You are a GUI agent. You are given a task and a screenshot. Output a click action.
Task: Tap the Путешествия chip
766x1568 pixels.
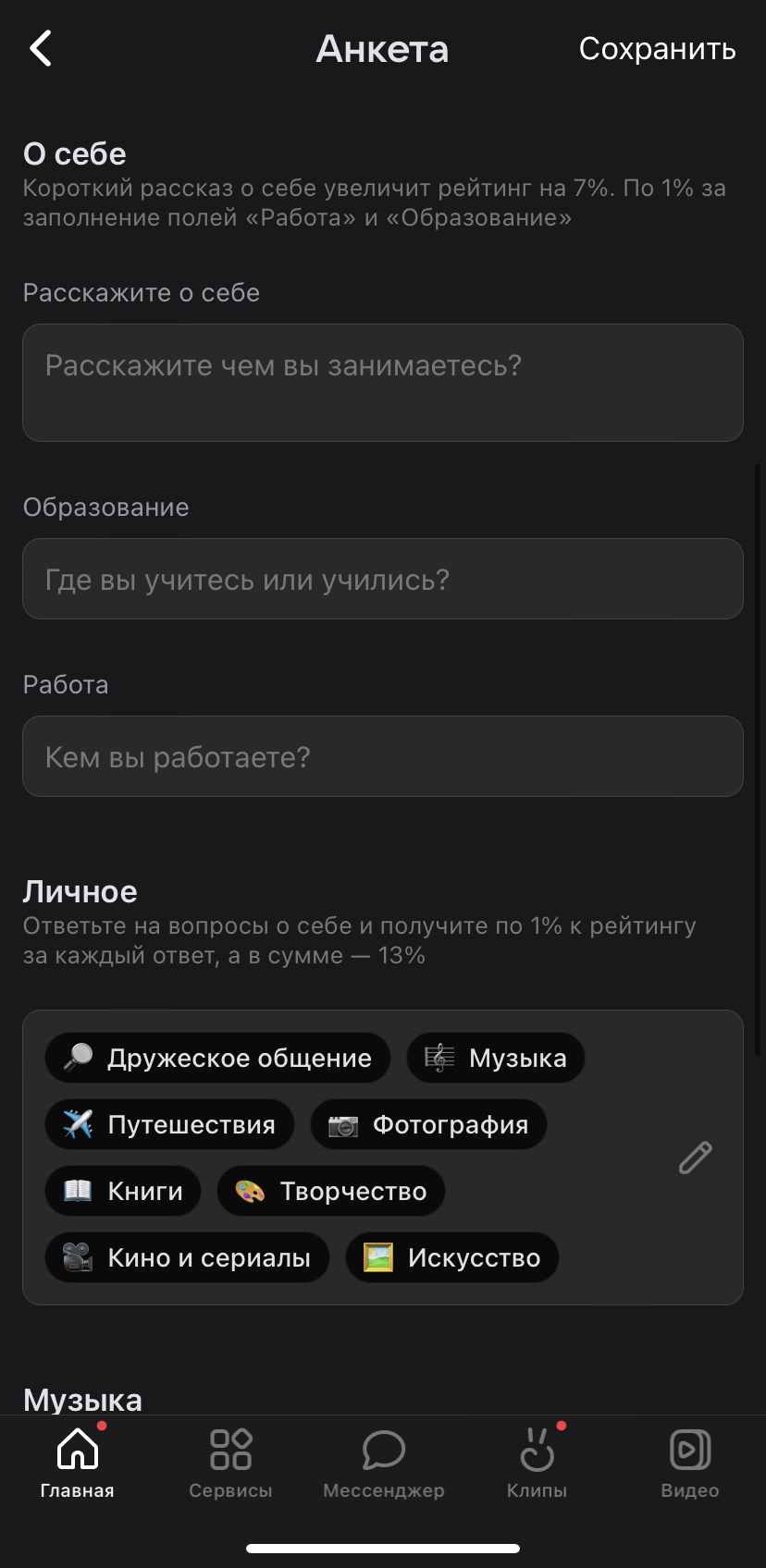click(170, 1125)
